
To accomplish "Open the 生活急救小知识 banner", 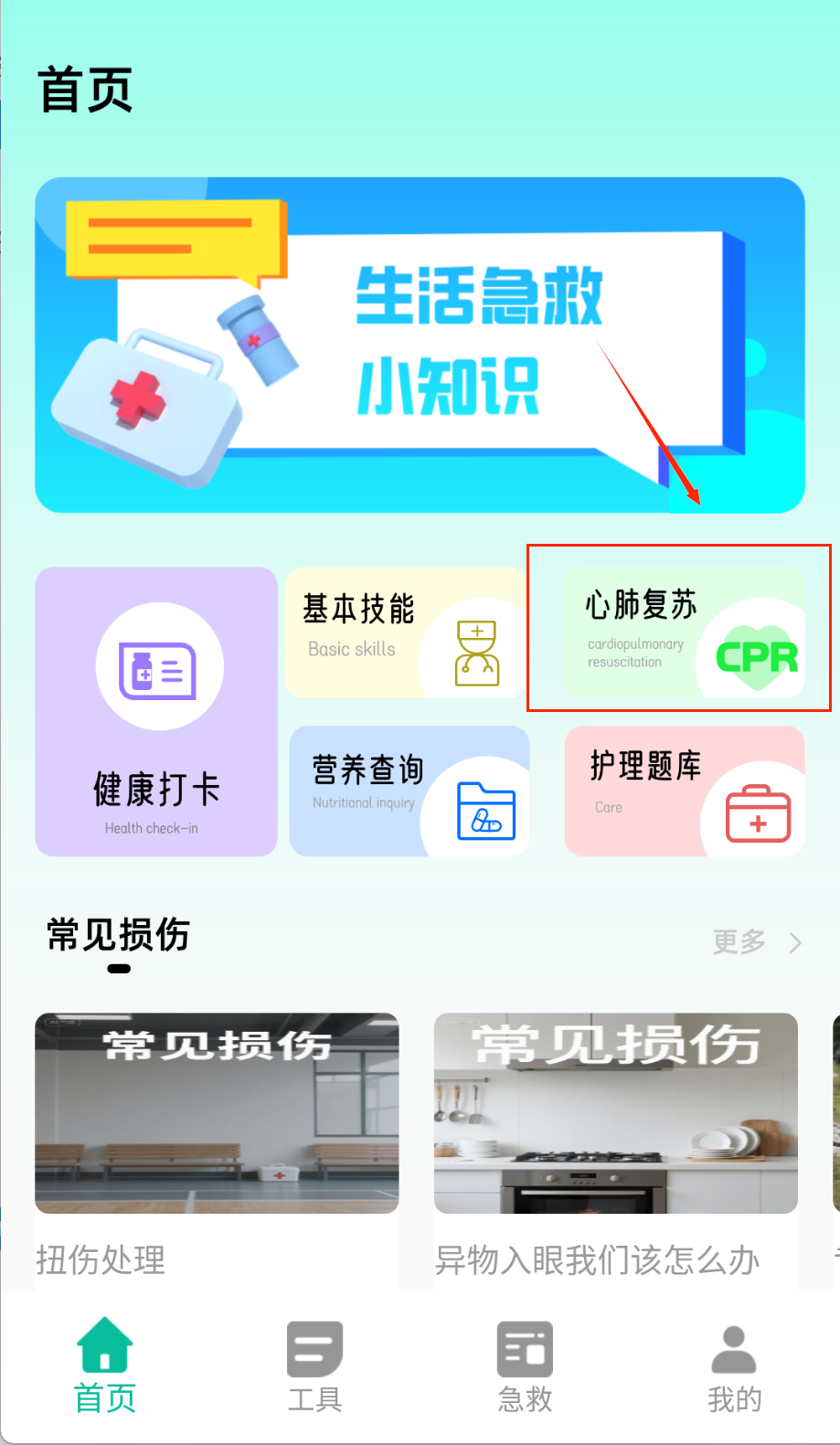I will point(420,345).
